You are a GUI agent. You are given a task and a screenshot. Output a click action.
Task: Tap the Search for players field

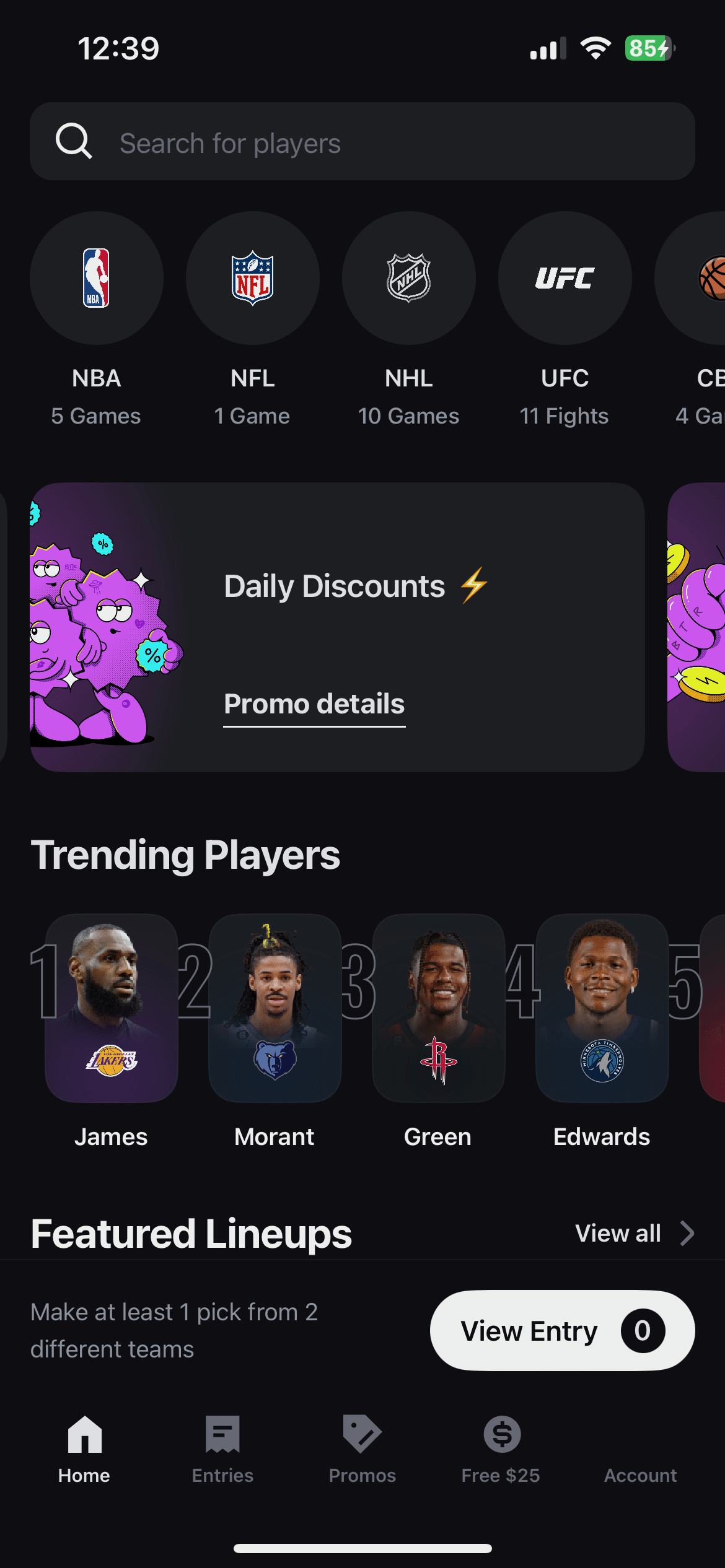pyautogui.click(x=362, y=142)
